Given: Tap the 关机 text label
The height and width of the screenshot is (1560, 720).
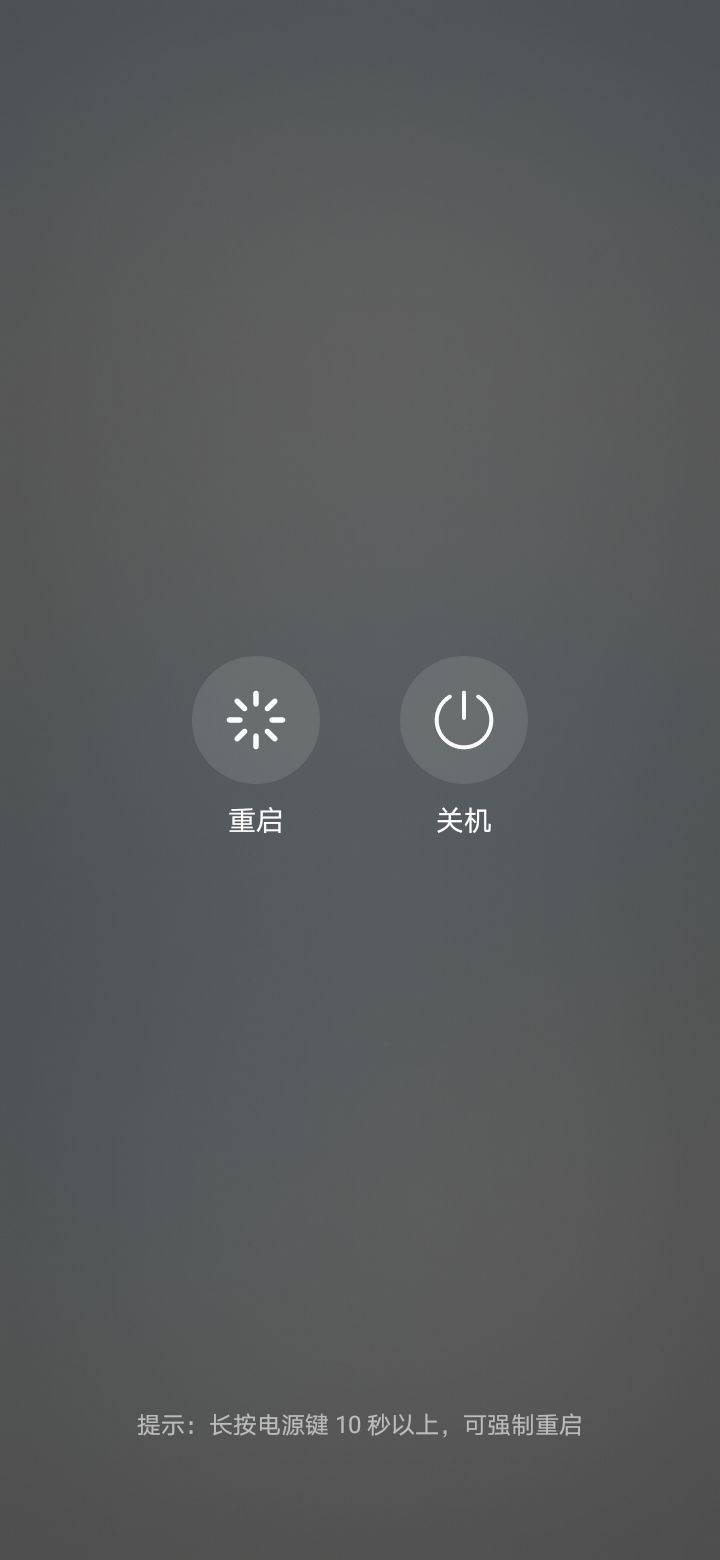Looking at the screenshot, I should [x=463, y=820].
